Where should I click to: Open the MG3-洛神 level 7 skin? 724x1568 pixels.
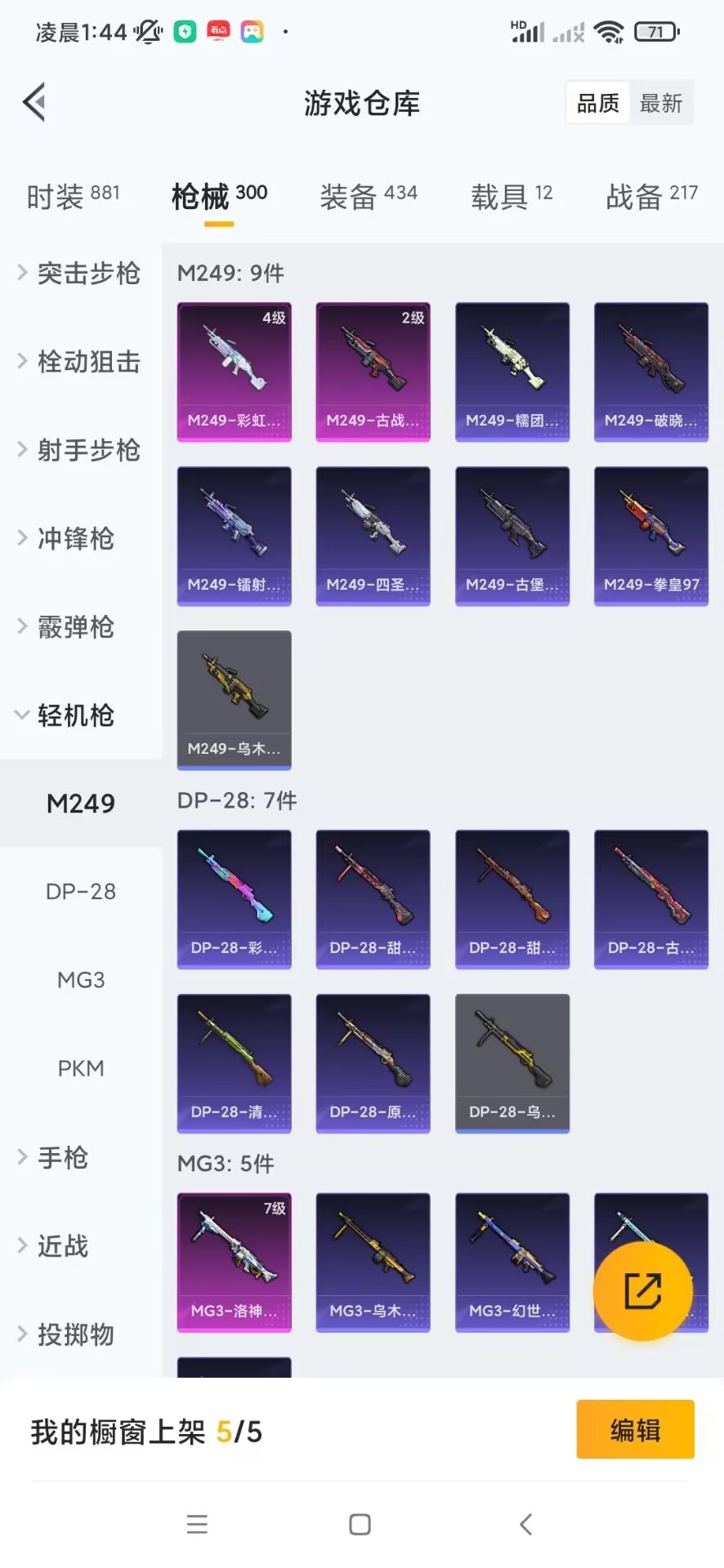[x=235, y=1263]
